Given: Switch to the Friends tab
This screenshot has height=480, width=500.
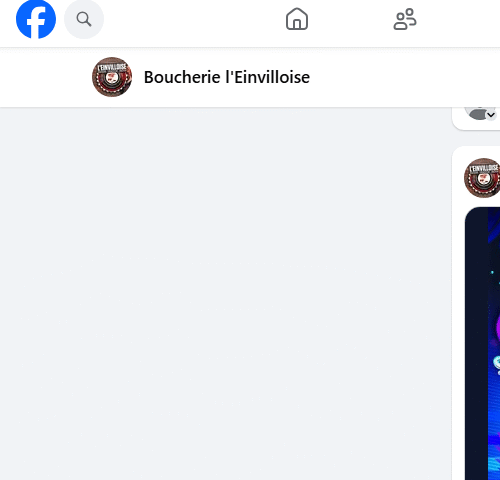Looking at the screenshot, I should tap(405, 19).
